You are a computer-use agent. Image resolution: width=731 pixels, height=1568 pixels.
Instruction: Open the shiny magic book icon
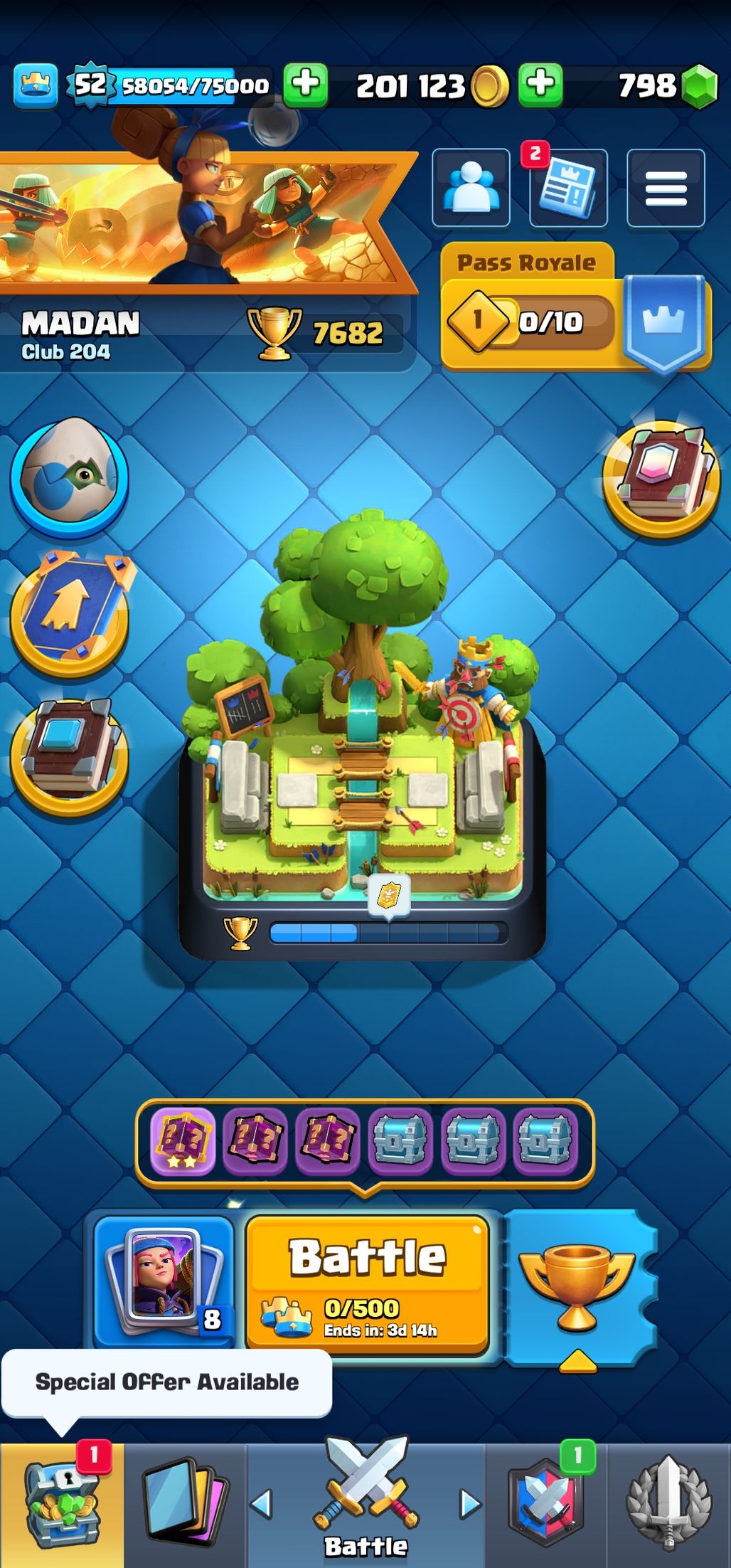point(661,475)
